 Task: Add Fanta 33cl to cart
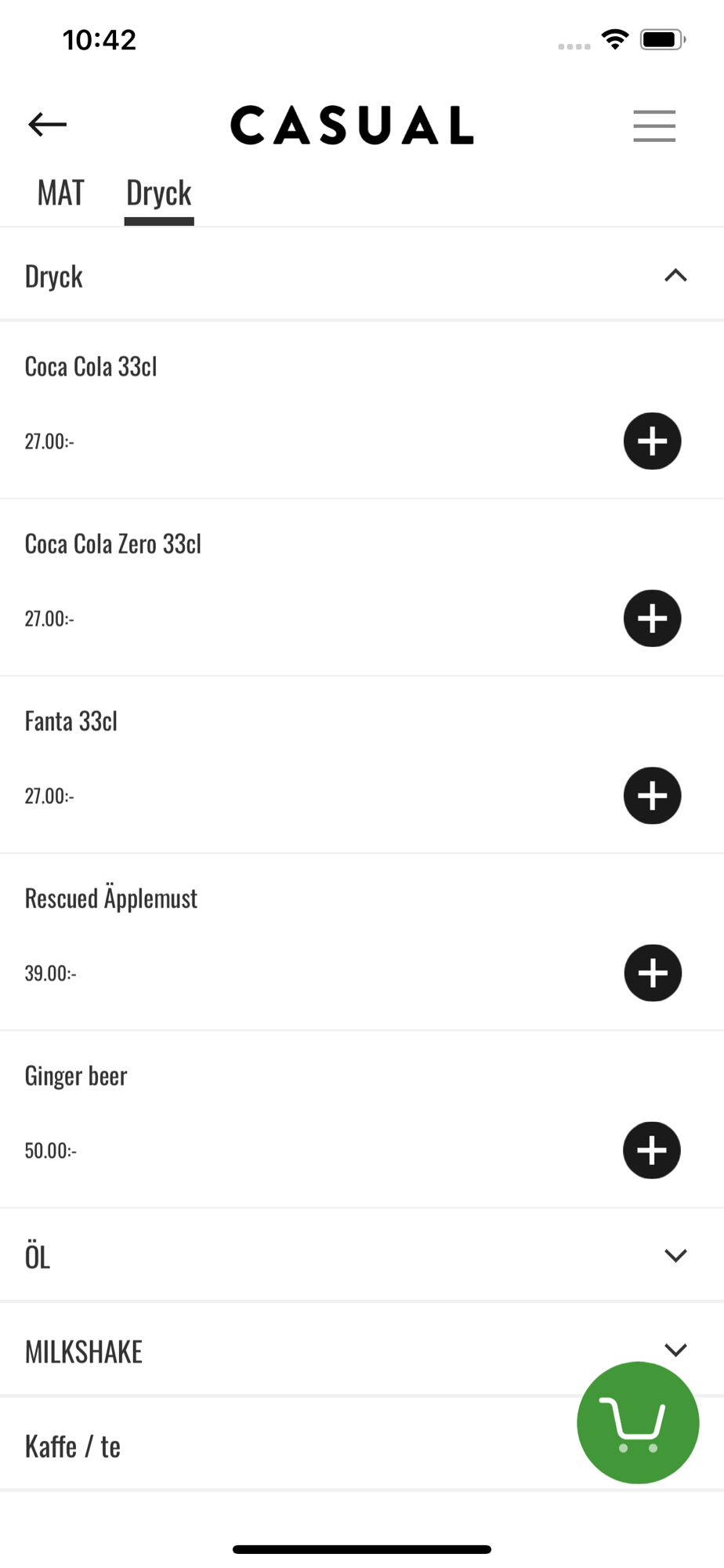652,796
